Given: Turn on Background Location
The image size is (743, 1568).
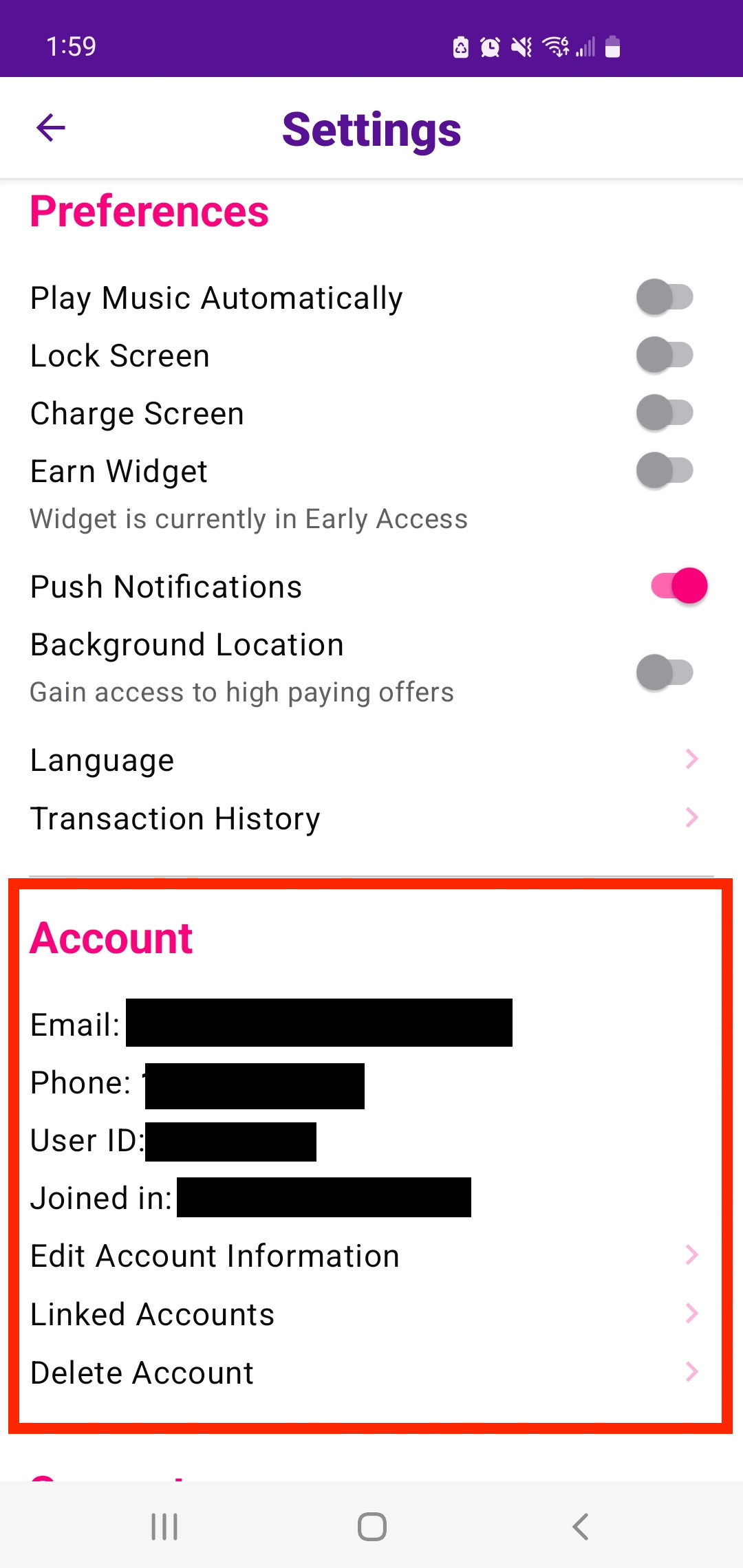Looking at the screenshot, I should [x=665, y=672].
